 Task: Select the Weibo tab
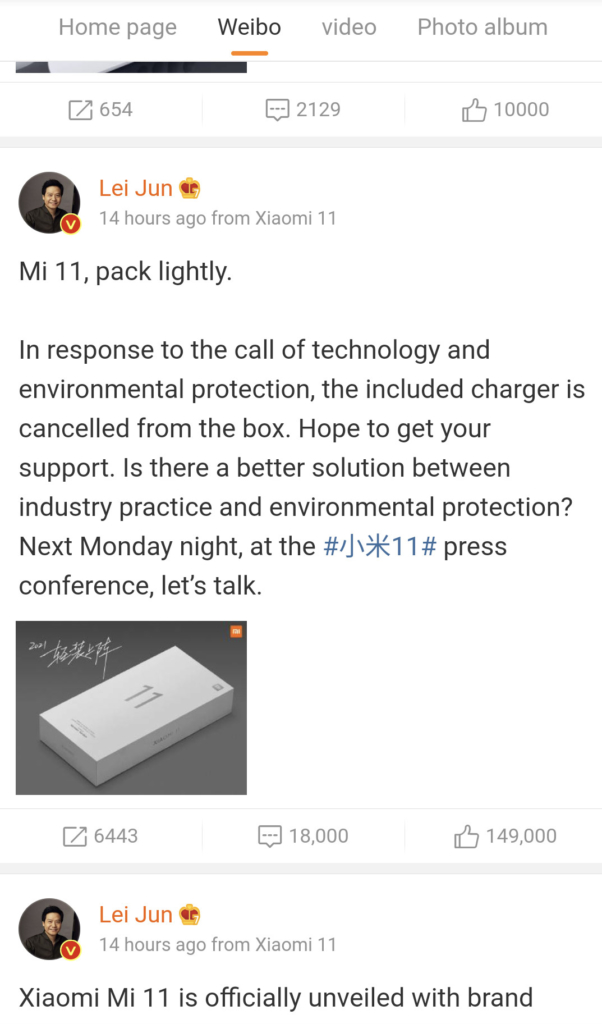(x=250, y=27)
